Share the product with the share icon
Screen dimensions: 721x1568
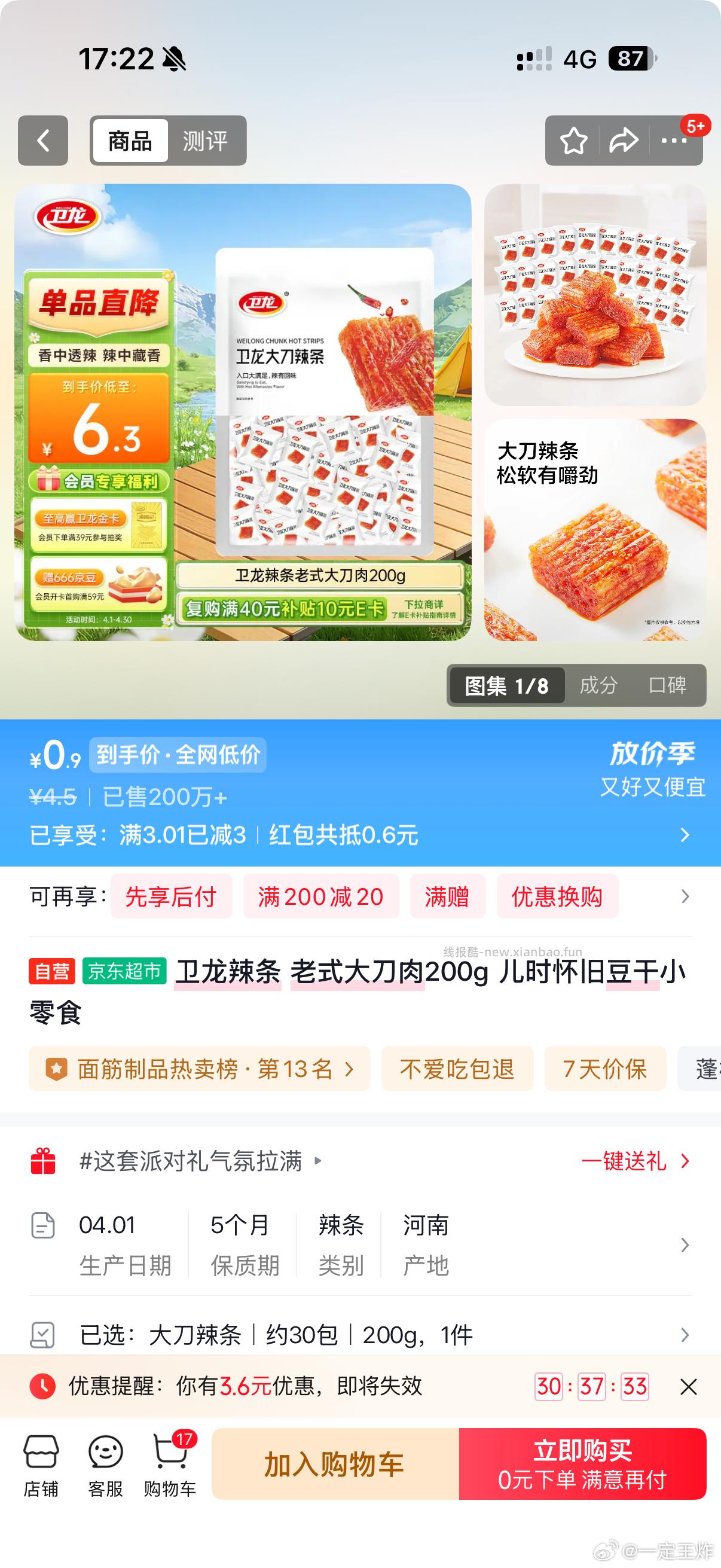click(x=622, y=141)
